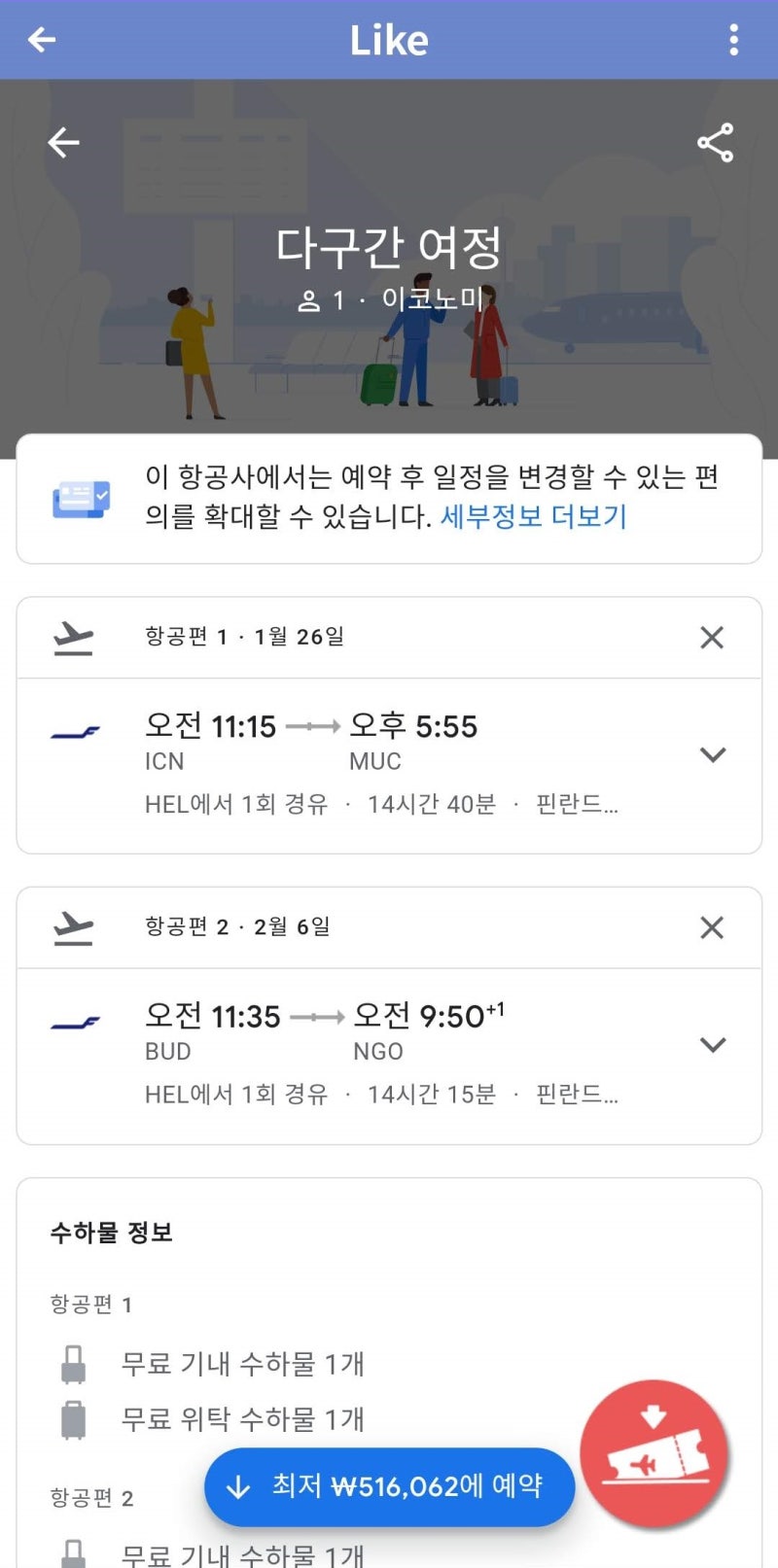Viewport: 778px width, 1568px height.
Task: Open the three-dot overflow menu
Action: (733, 39)
